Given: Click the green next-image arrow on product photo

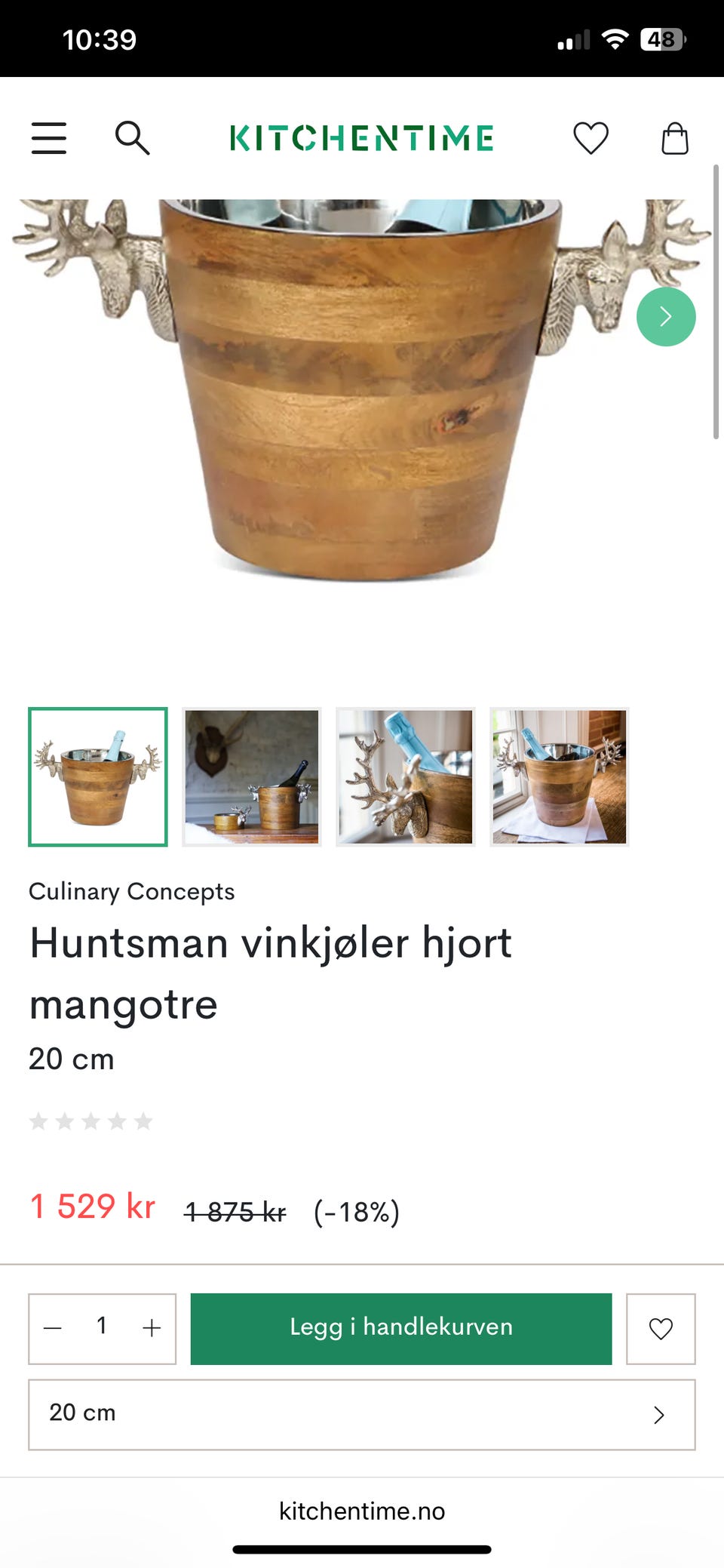Looking at the screenshot, I should pos(666,316).
